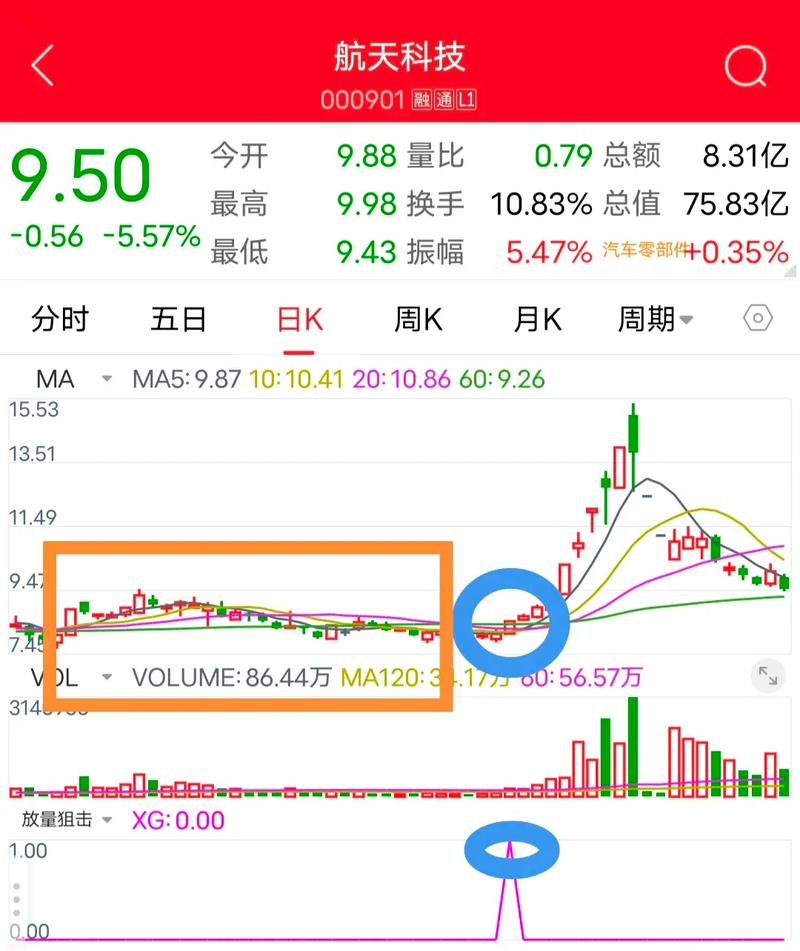Open the search magnifier icon
This screenshot has width=800, height=951.
744,63
